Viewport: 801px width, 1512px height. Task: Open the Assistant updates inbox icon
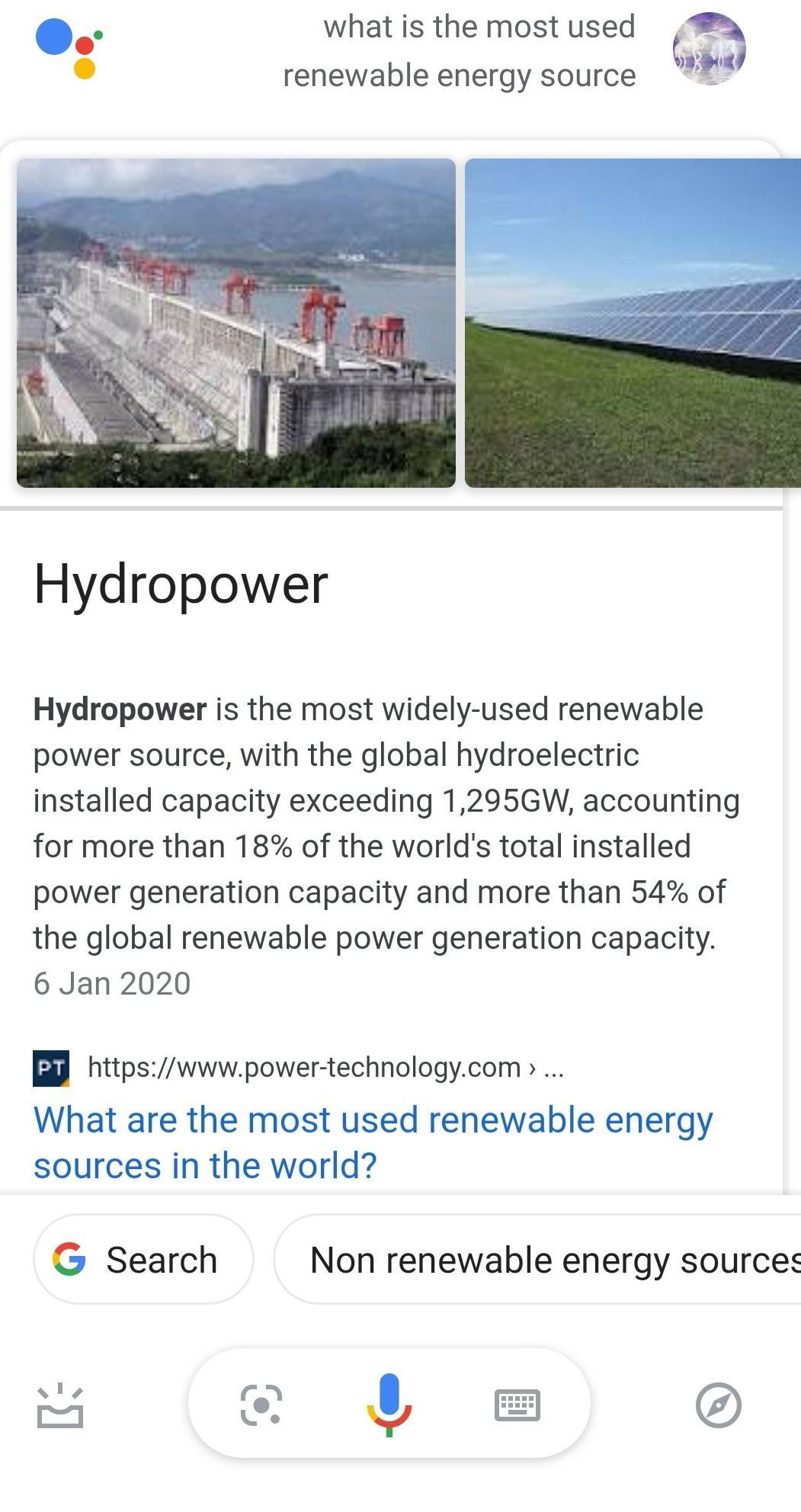pyautogui.click(x=59, y=1405)
